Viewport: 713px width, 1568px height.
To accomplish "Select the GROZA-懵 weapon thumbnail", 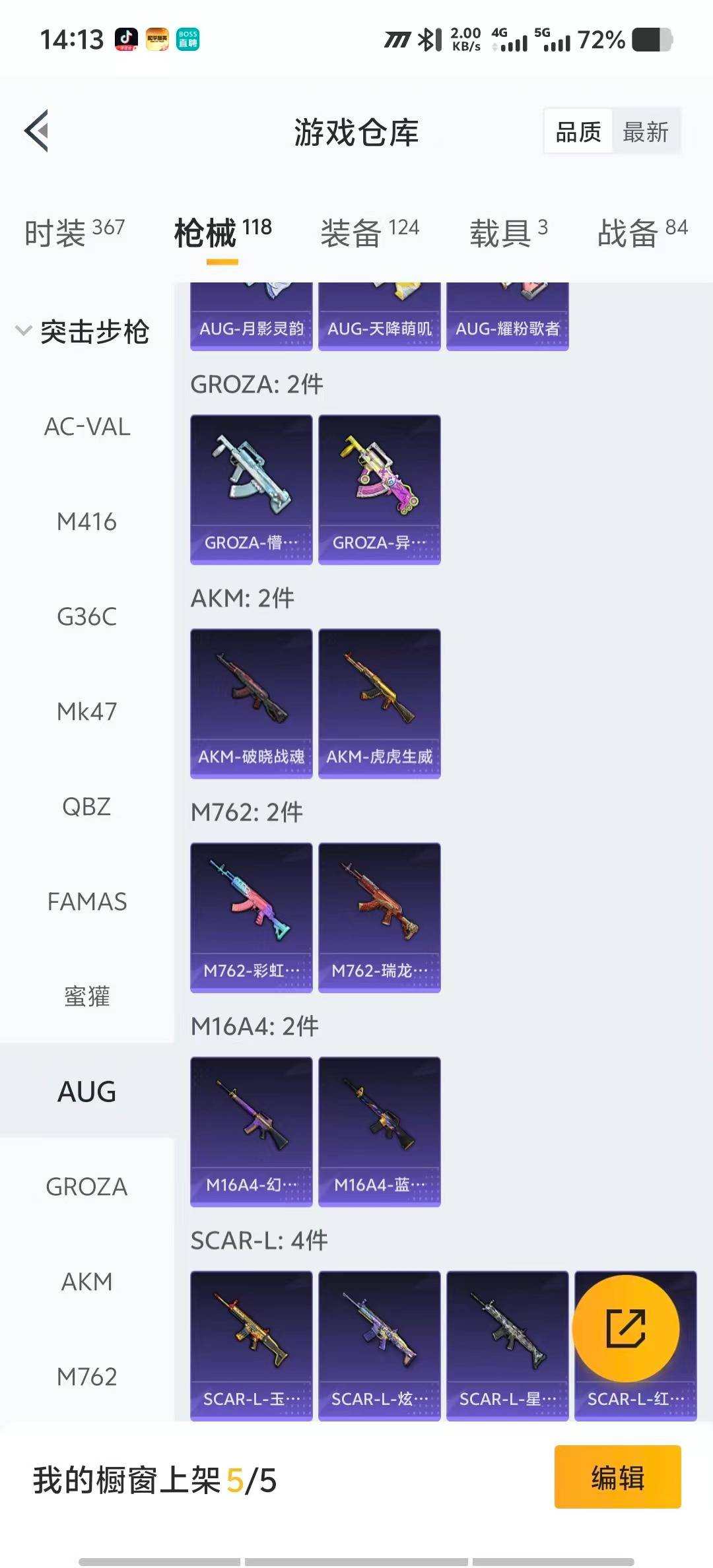I will [x=251, y=488].
